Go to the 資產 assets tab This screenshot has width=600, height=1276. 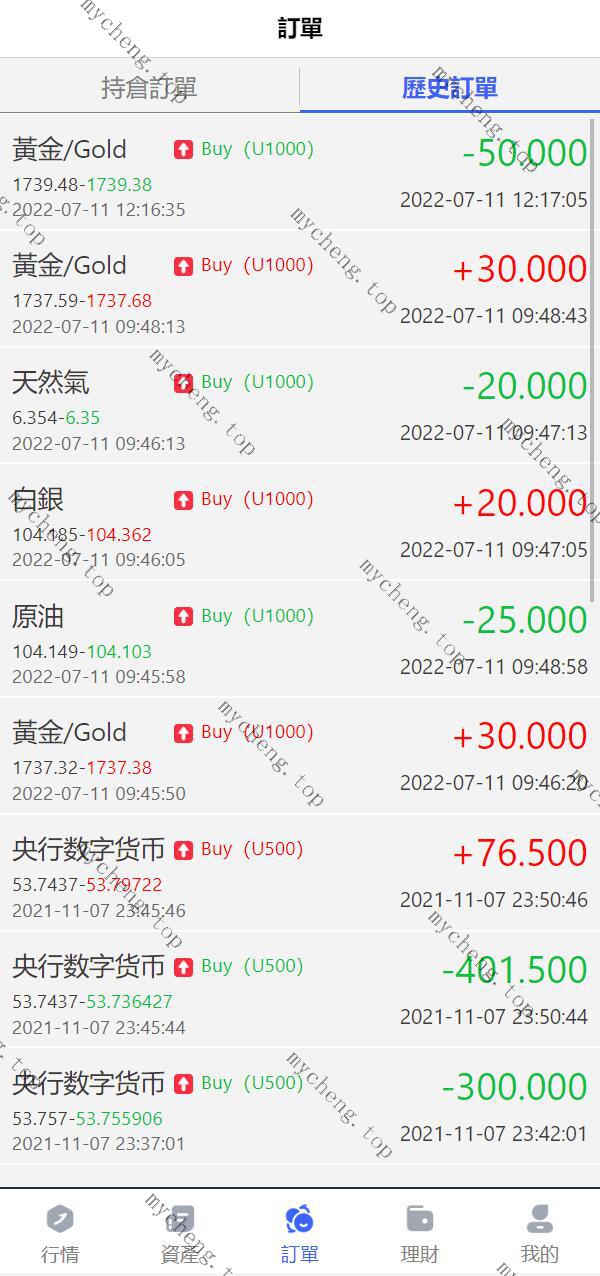(180, 1233)
